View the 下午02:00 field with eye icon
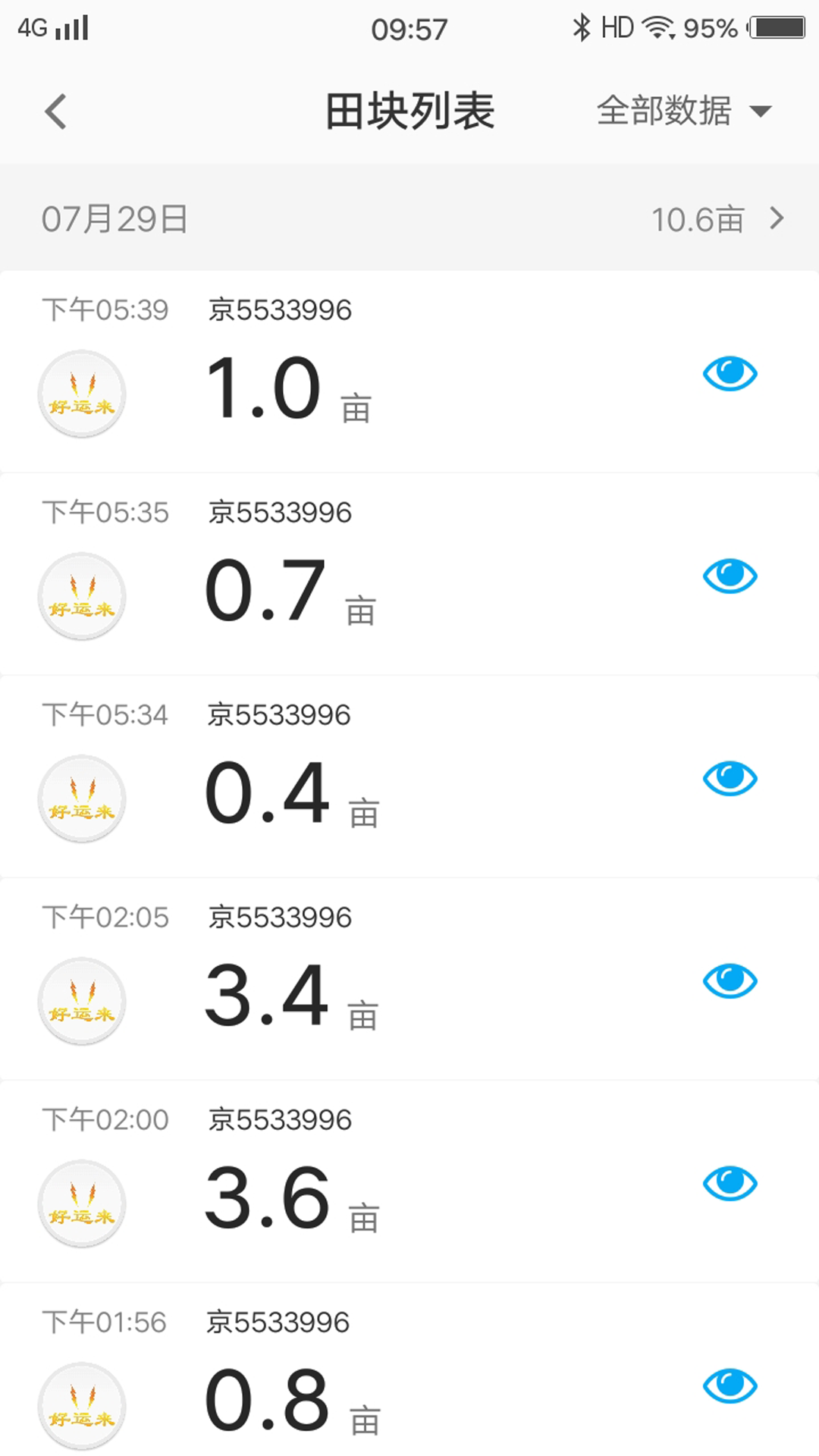The height and width of the screenshot is (1456, 819). click(730, 1183)
